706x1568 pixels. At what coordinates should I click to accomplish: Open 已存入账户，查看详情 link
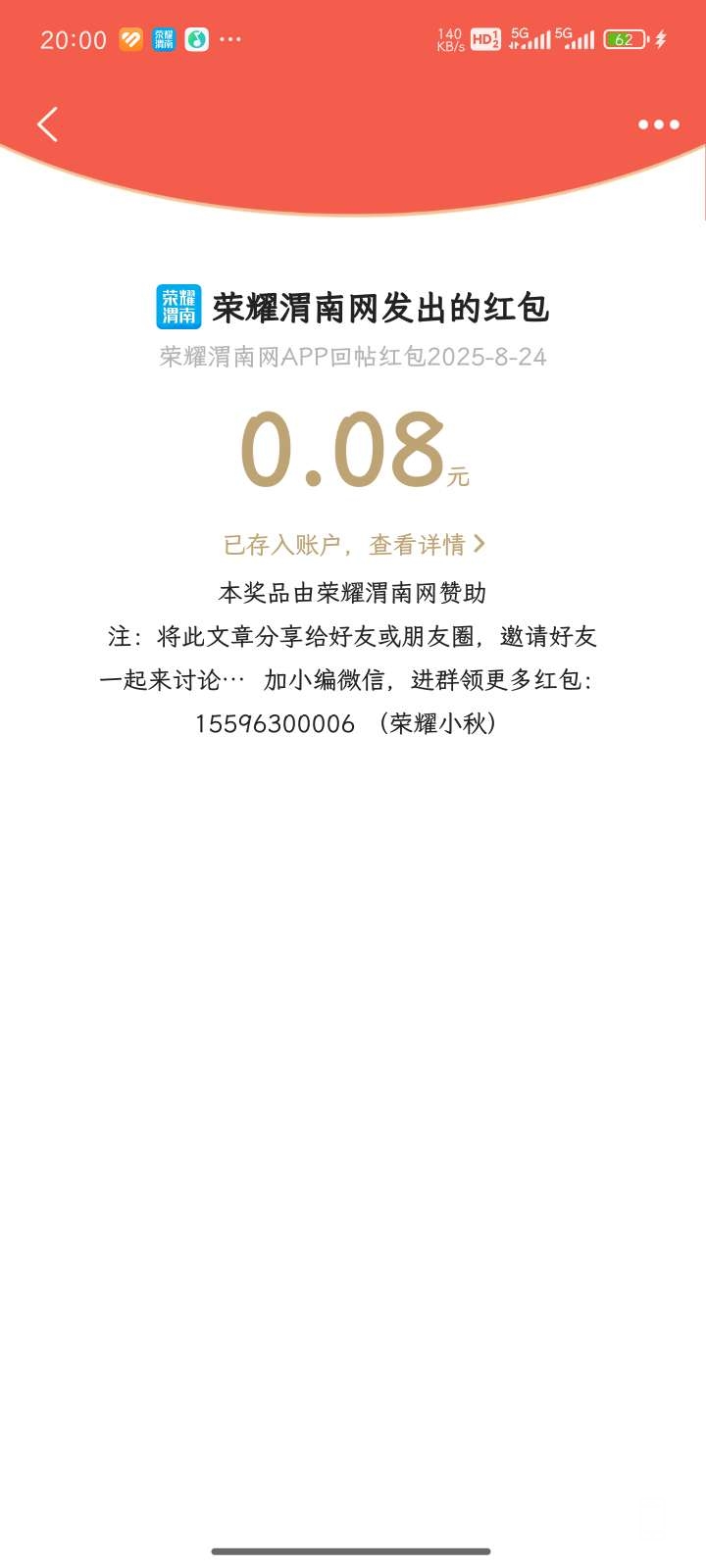click(353, 544)
